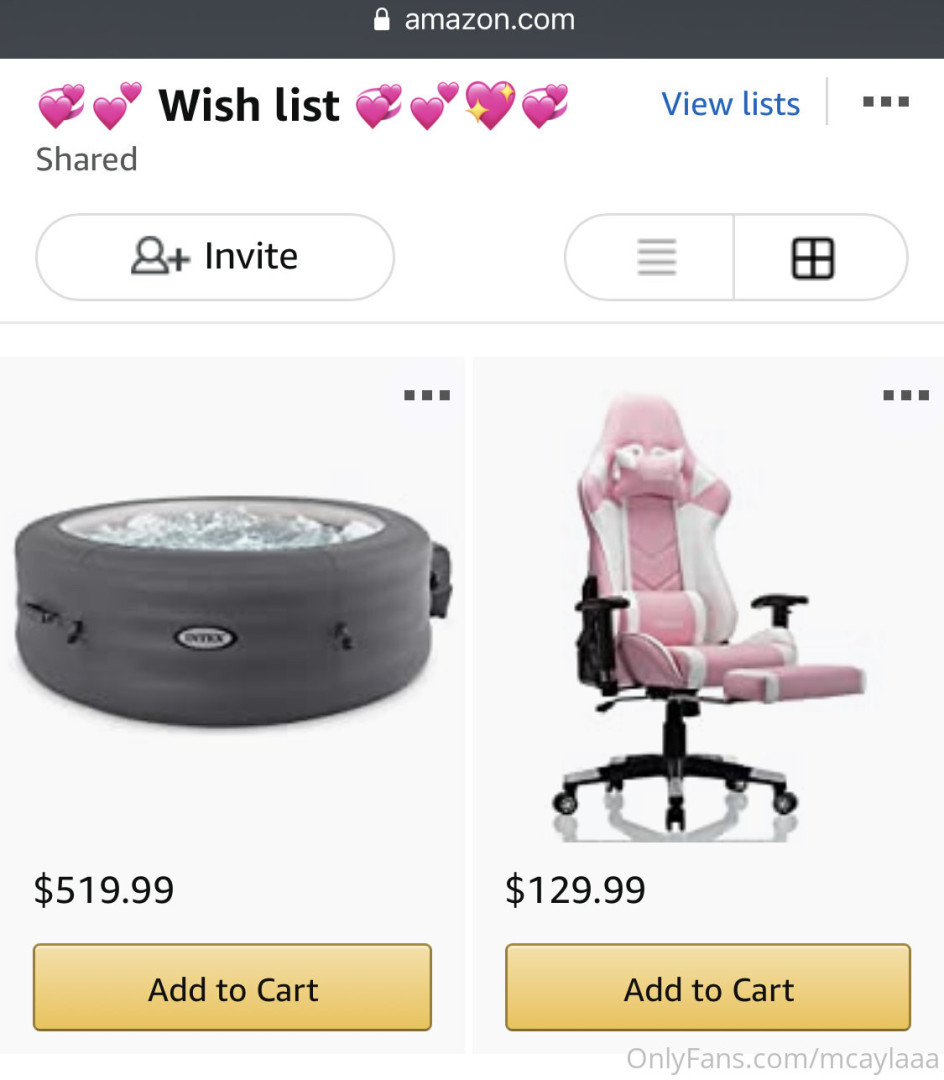Switch to grid view layout

tap(812, 258)
